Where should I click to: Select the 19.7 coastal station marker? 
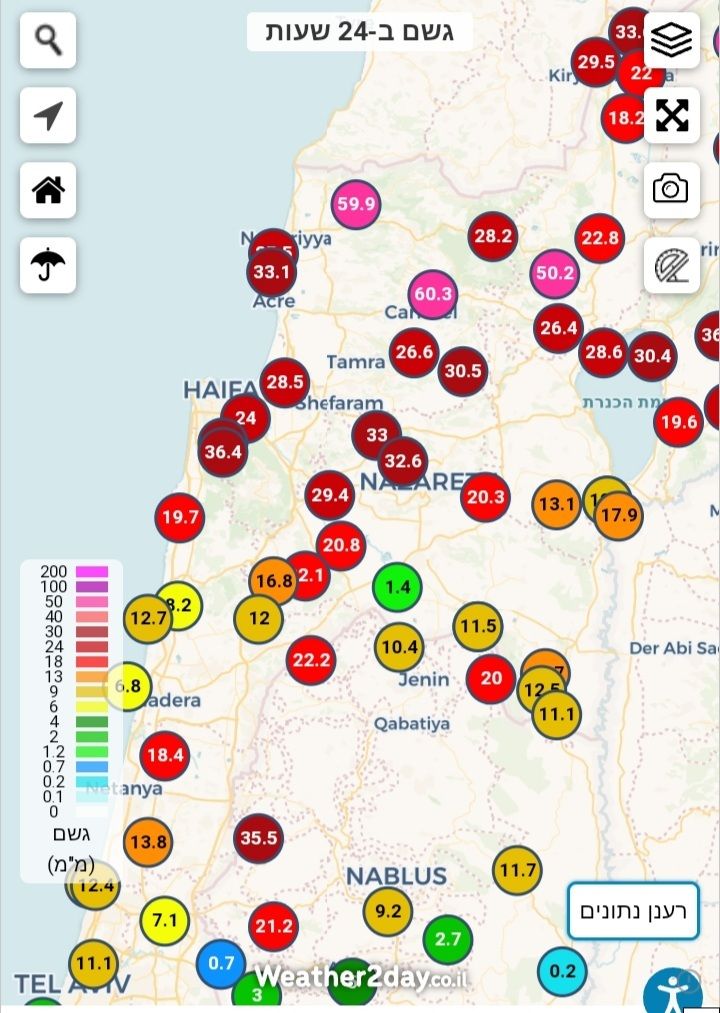[180, 517]
